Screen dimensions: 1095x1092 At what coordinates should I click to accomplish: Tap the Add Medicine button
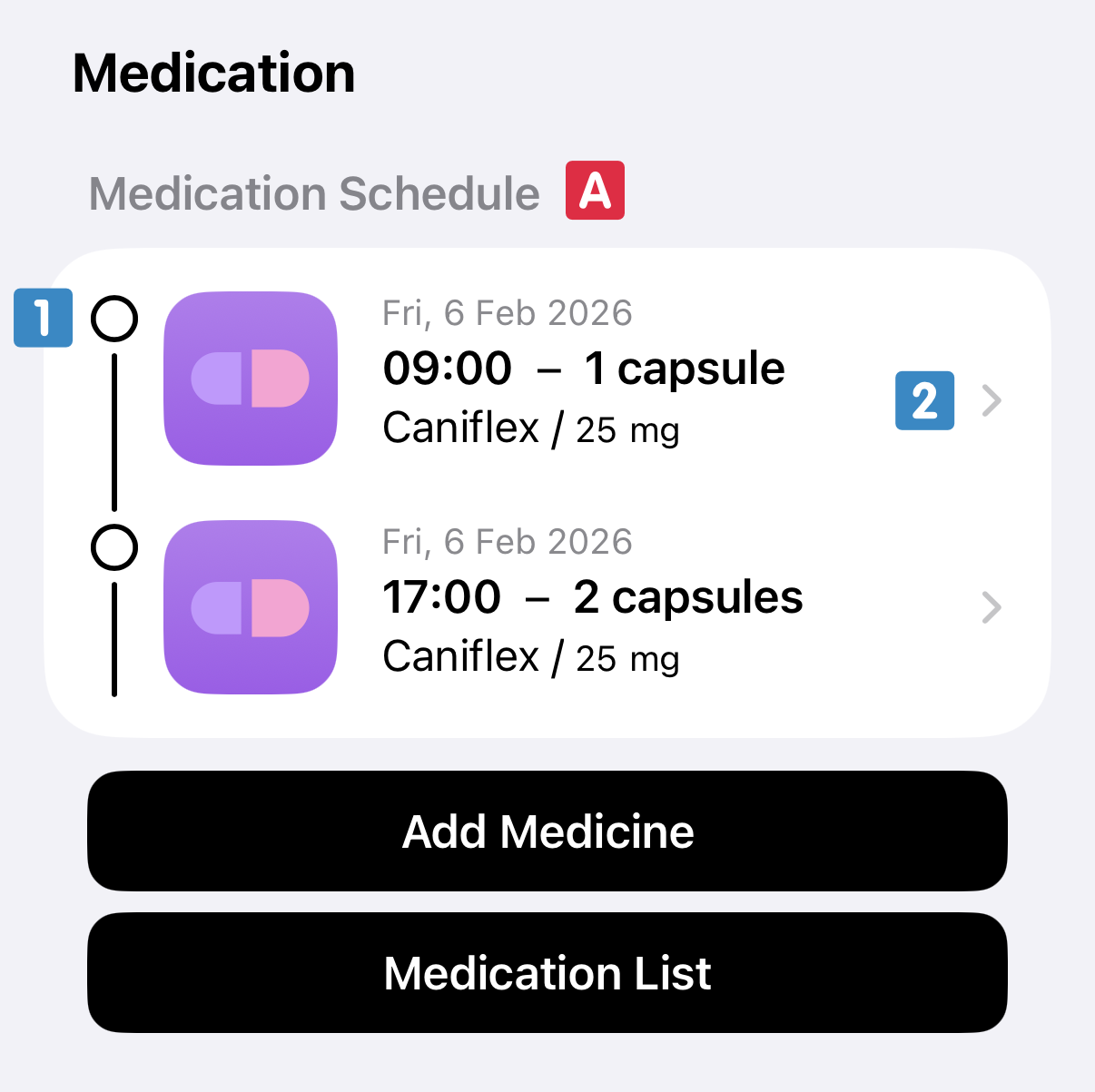point(547,831)
